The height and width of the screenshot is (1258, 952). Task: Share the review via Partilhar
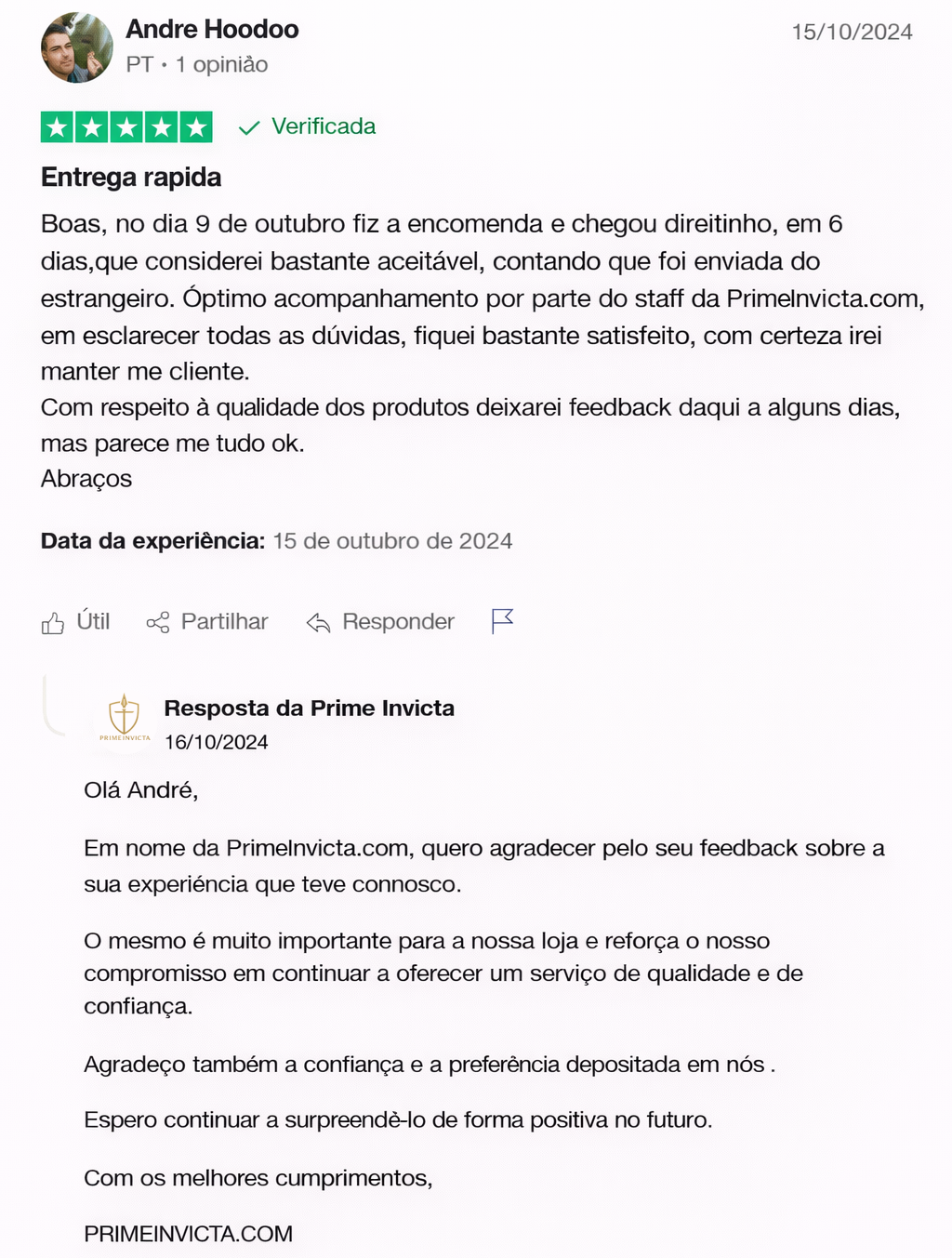point(223,622)
